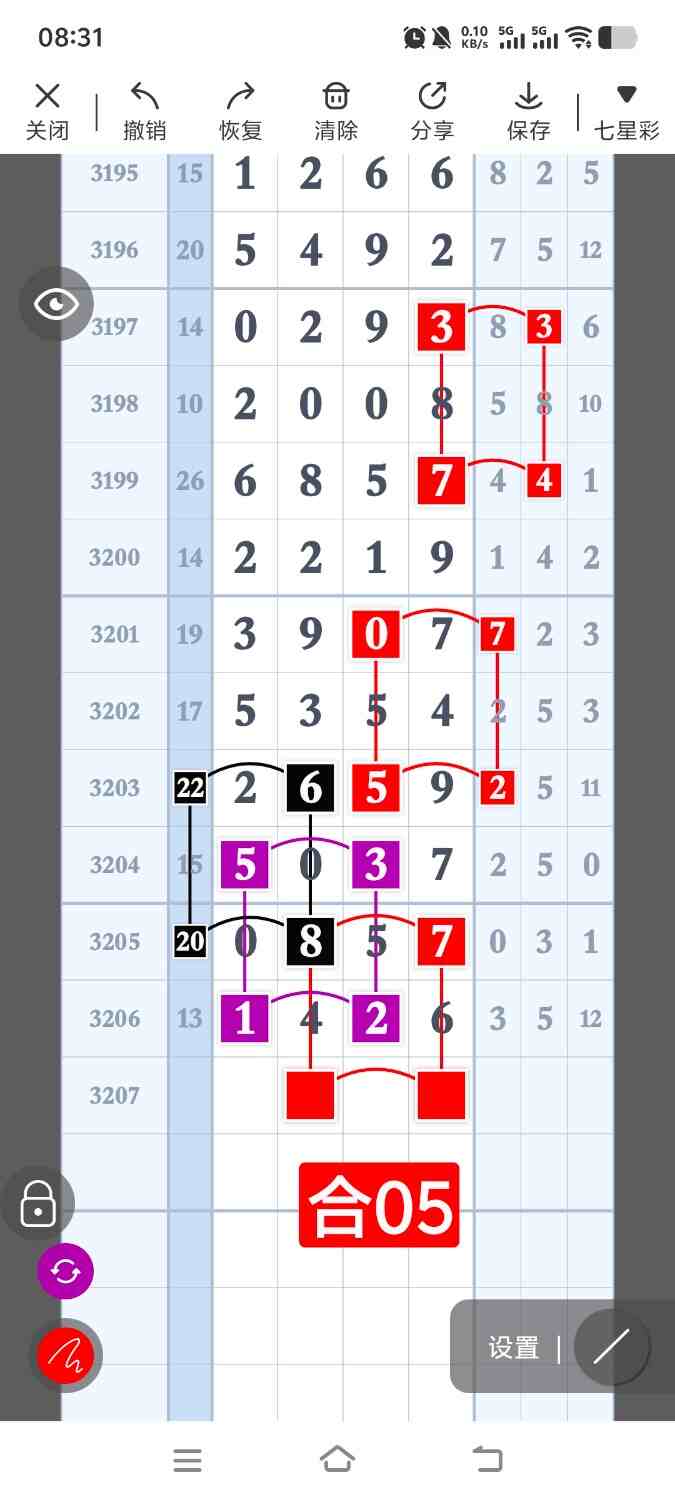Select the straight line tool
This screenshot has height=1500, width=675.
tap(610, 1347)
